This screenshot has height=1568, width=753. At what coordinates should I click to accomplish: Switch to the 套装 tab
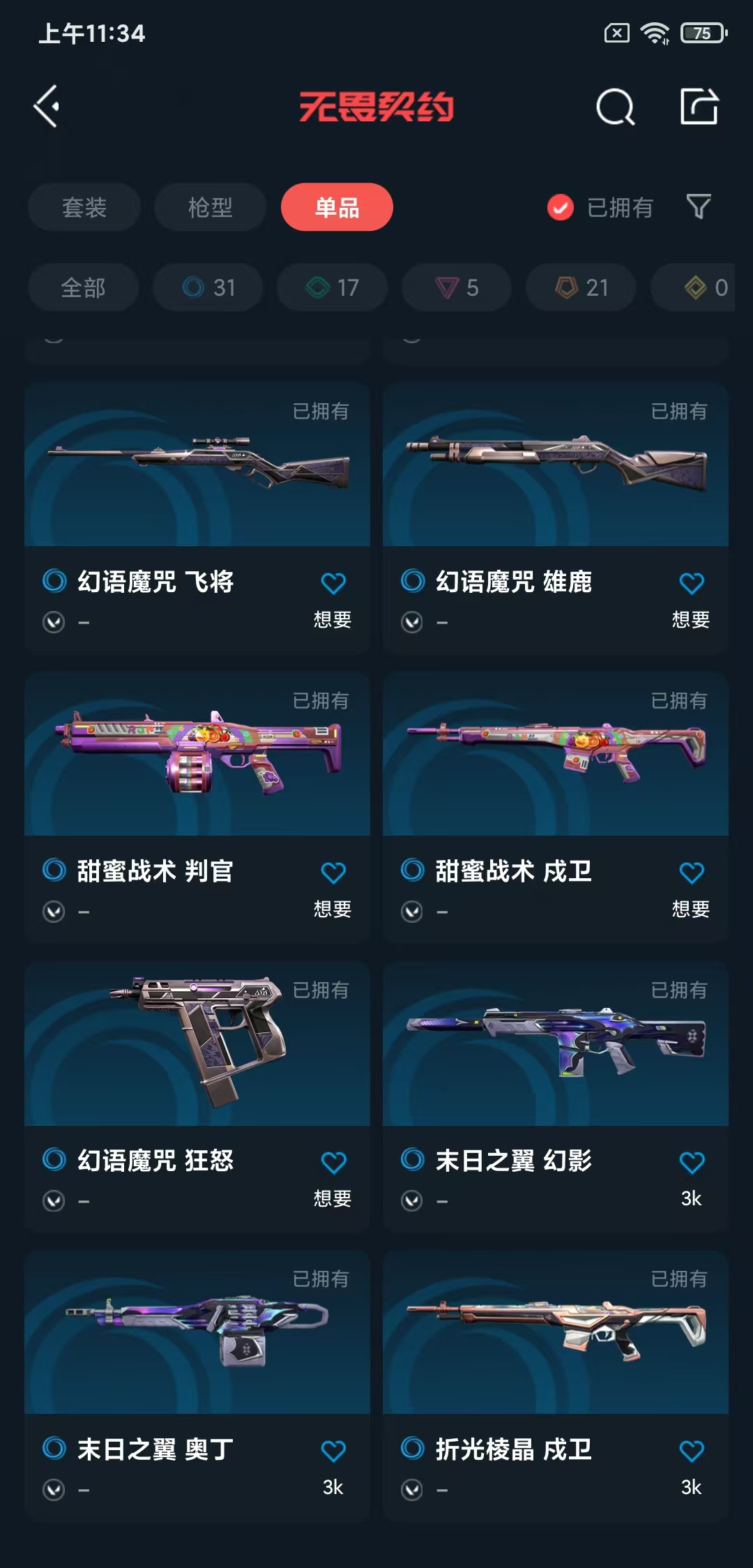(84, 207)
